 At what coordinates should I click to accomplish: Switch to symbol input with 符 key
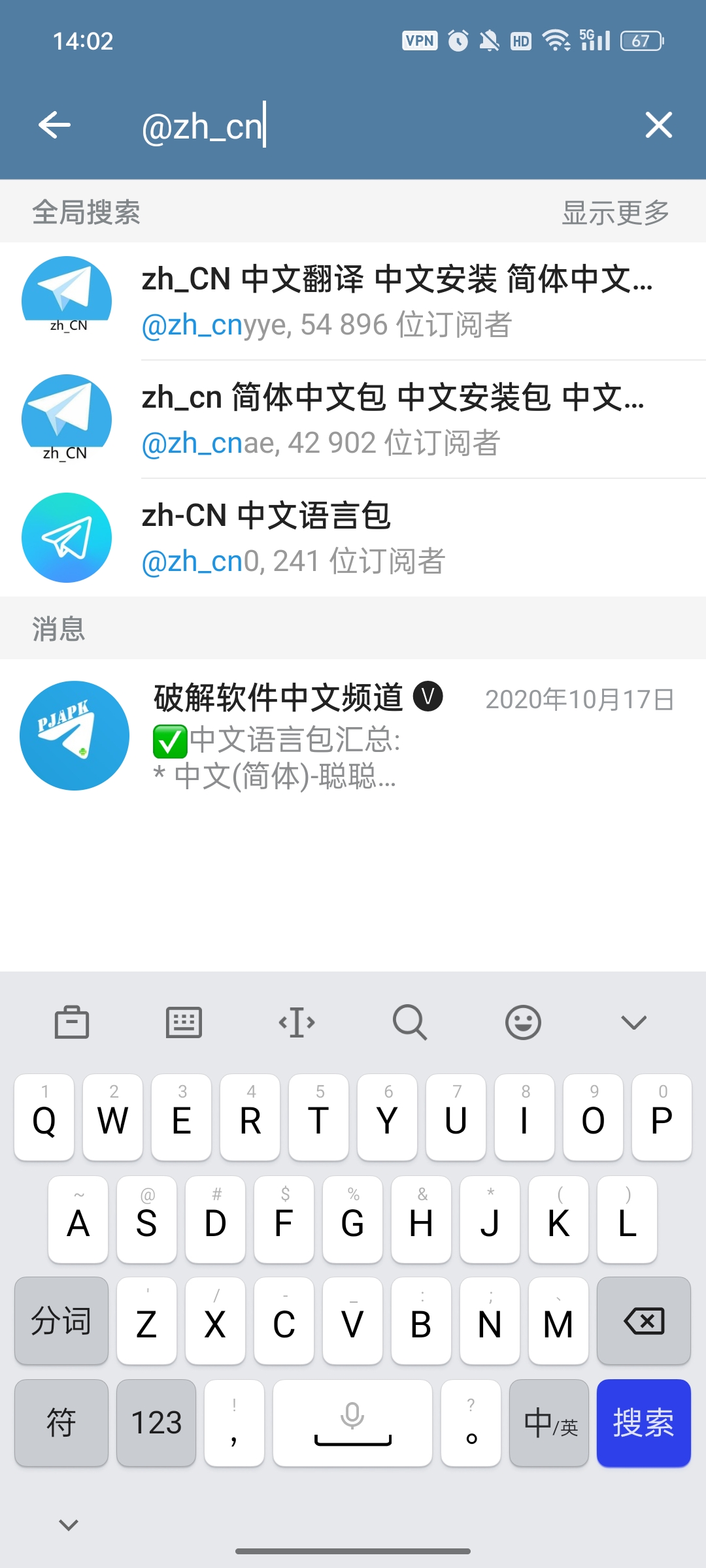[61, 1422]
